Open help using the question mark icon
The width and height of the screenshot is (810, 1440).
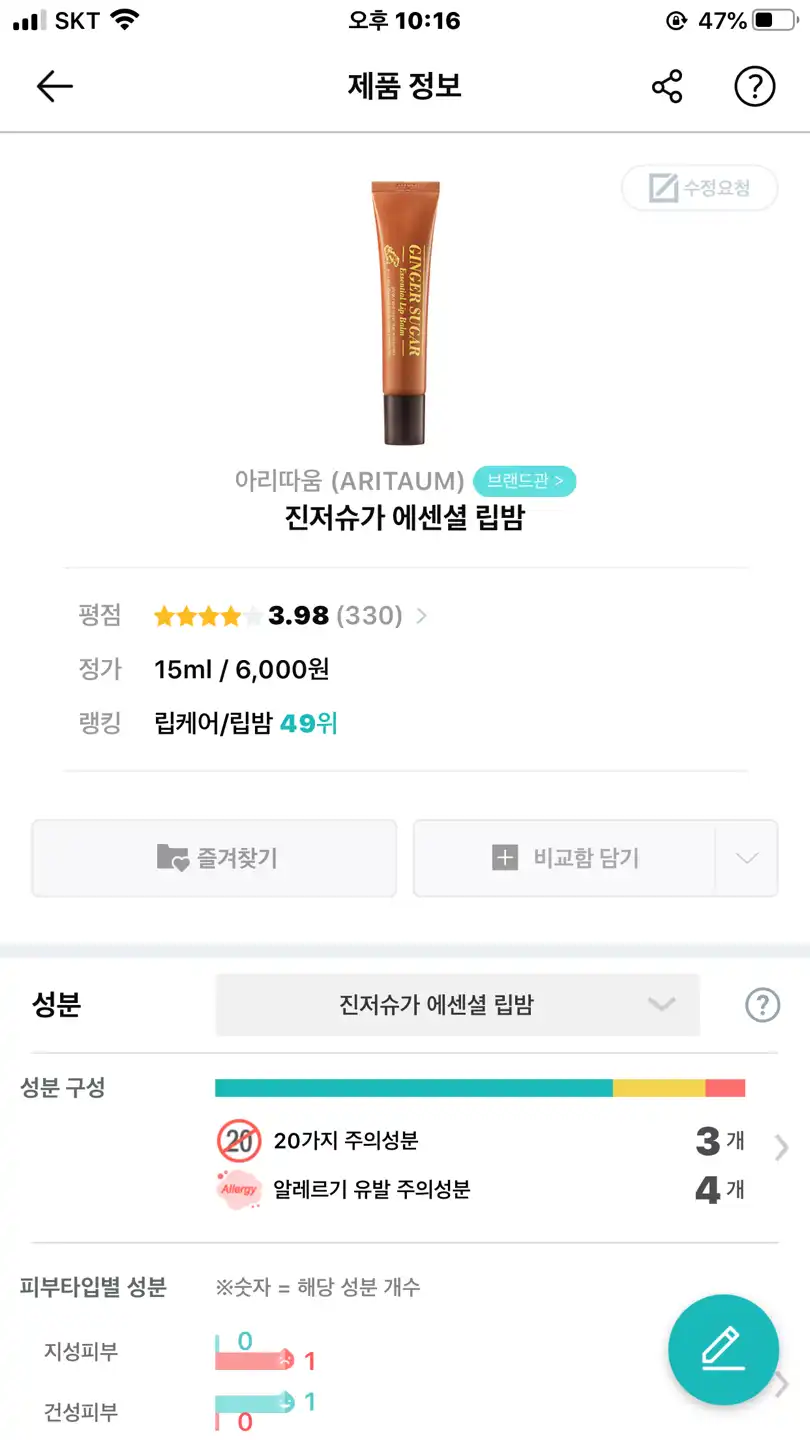pyautogui.click(x=754, y=86)
